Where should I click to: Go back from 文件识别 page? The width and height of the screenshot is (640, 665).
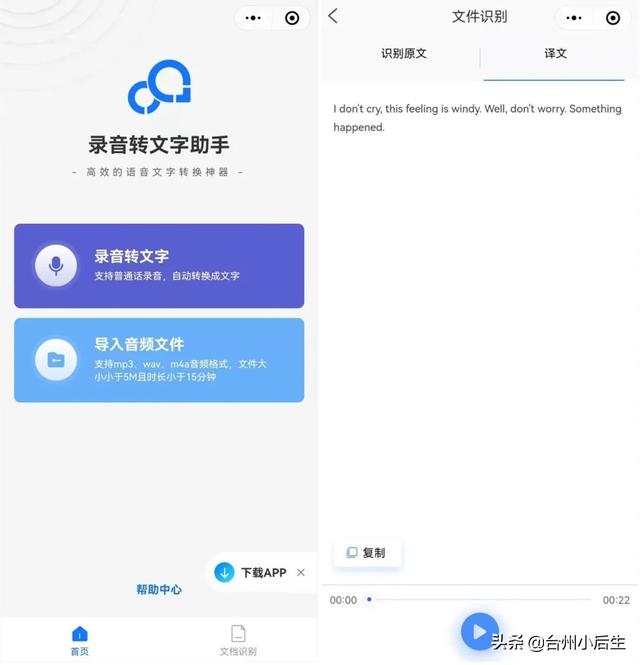333,16
